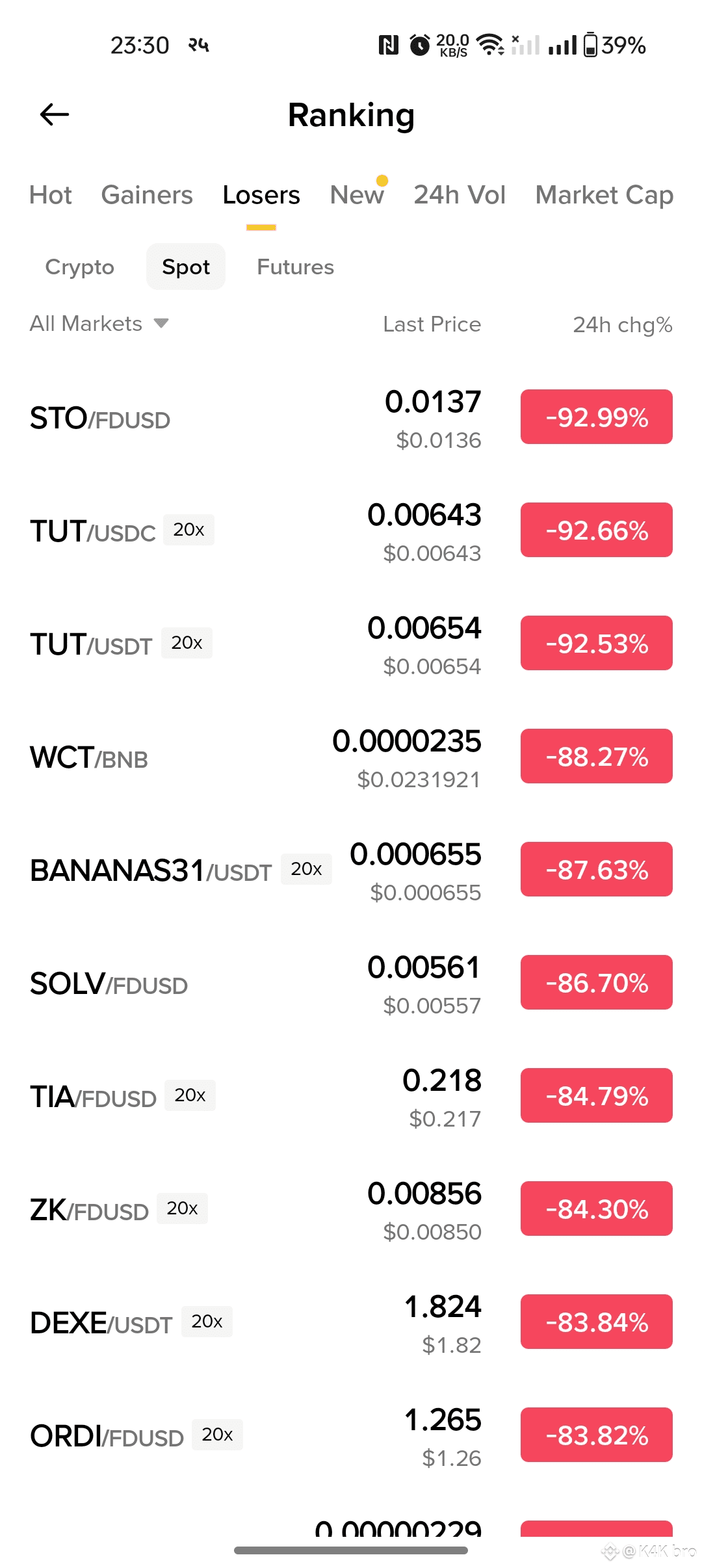The width and height of the screenshot is (702, 1568).
Task: View the DEXE/USDT trading pair
Action: point(101,1324)
